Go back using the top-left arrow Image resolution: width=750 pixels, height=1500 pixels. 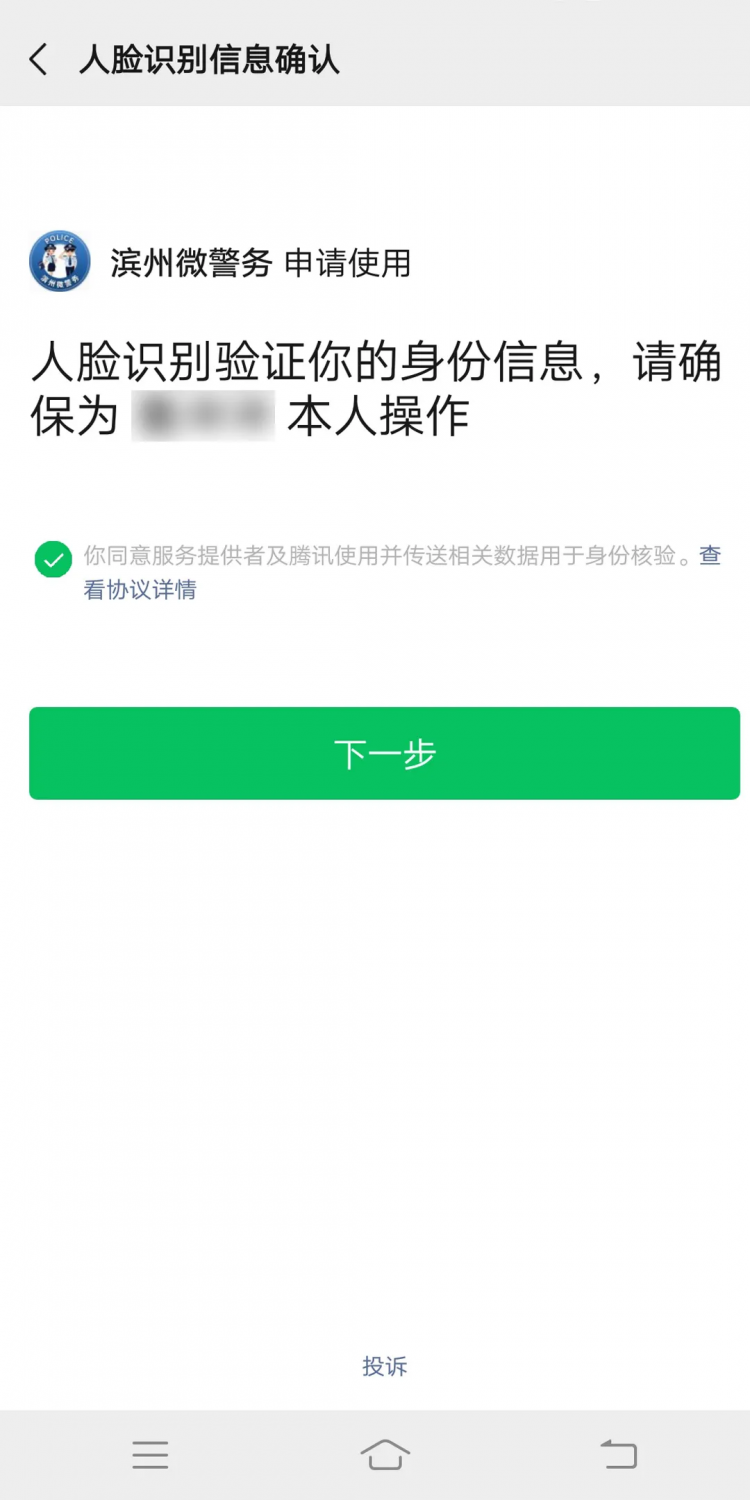[x=38, y=60]
